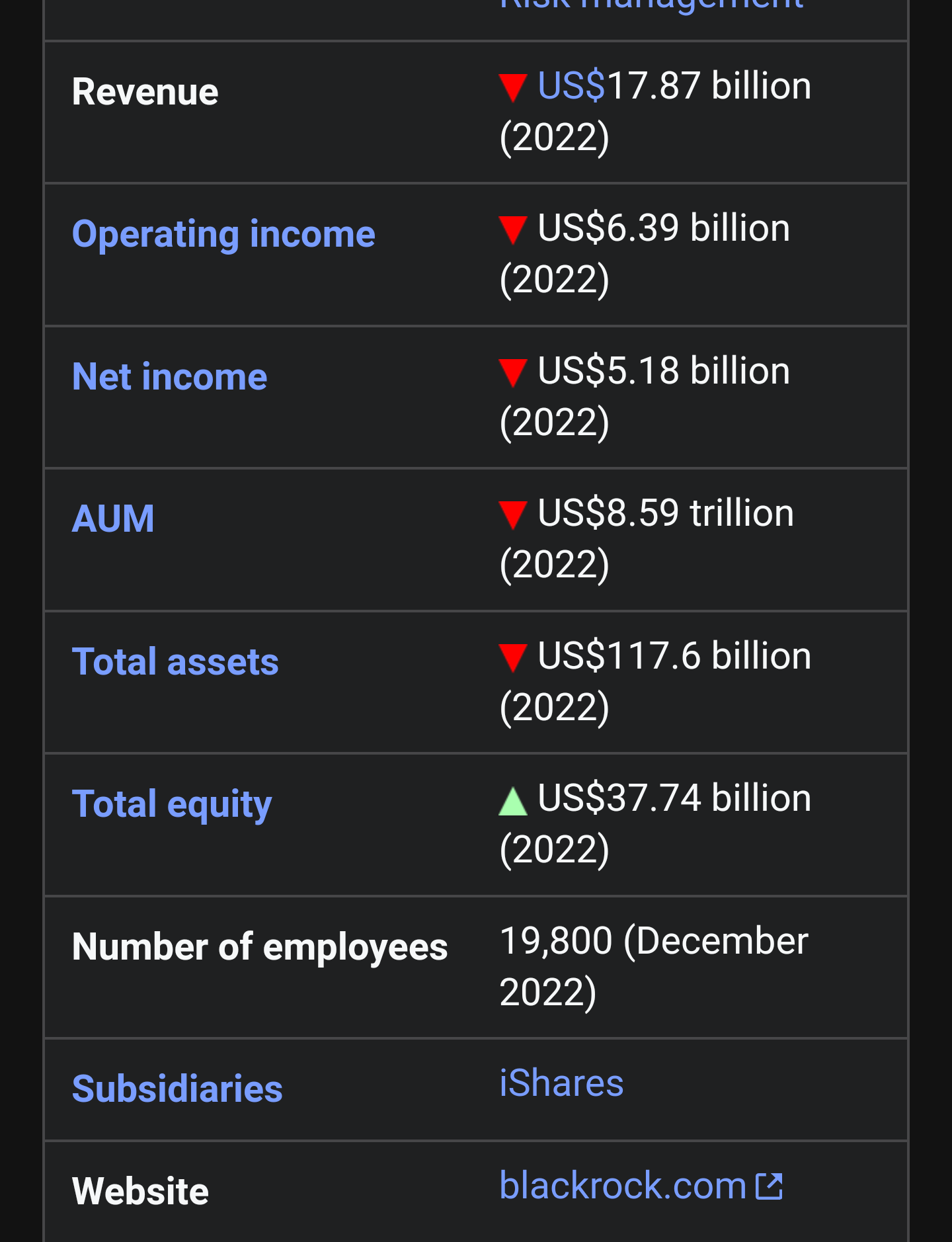Screen dimensions: 952x1242
Task: Follow the AUM link
Action: (x=113, y=519)
